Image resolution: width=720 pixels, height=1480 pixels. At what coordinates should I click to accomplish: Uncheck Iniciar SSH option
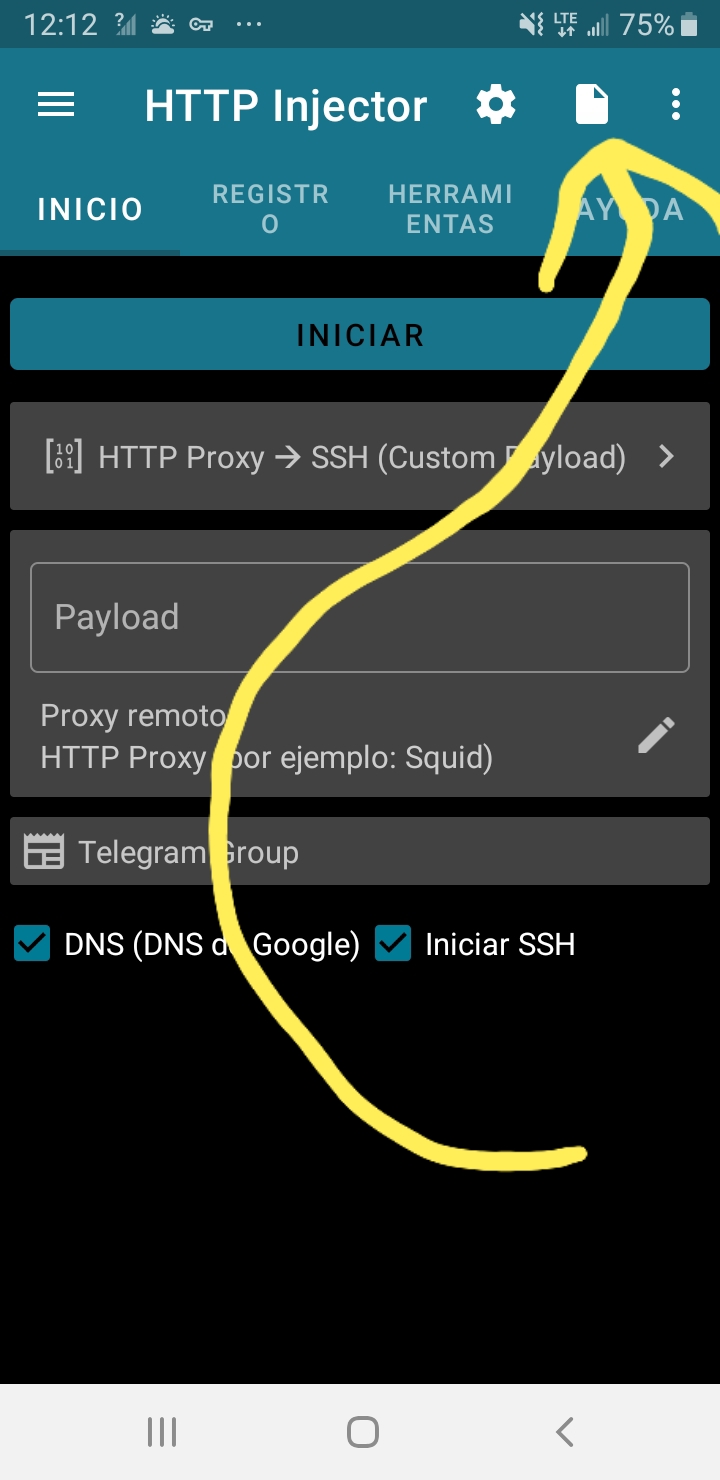pyautogui.click(x=392, y=942)
